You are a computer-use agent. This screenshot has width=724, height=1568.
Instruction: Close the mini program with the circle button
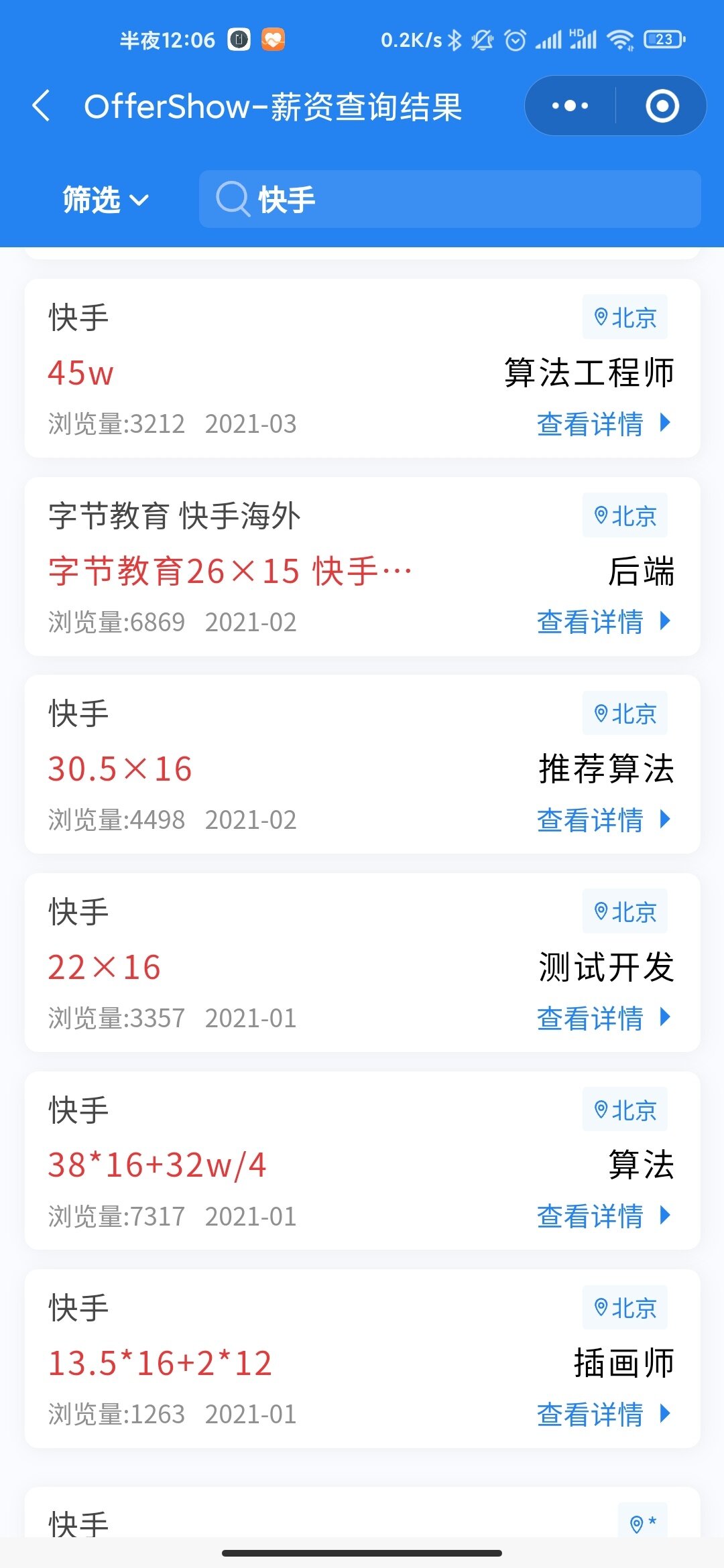click(662, 107)
